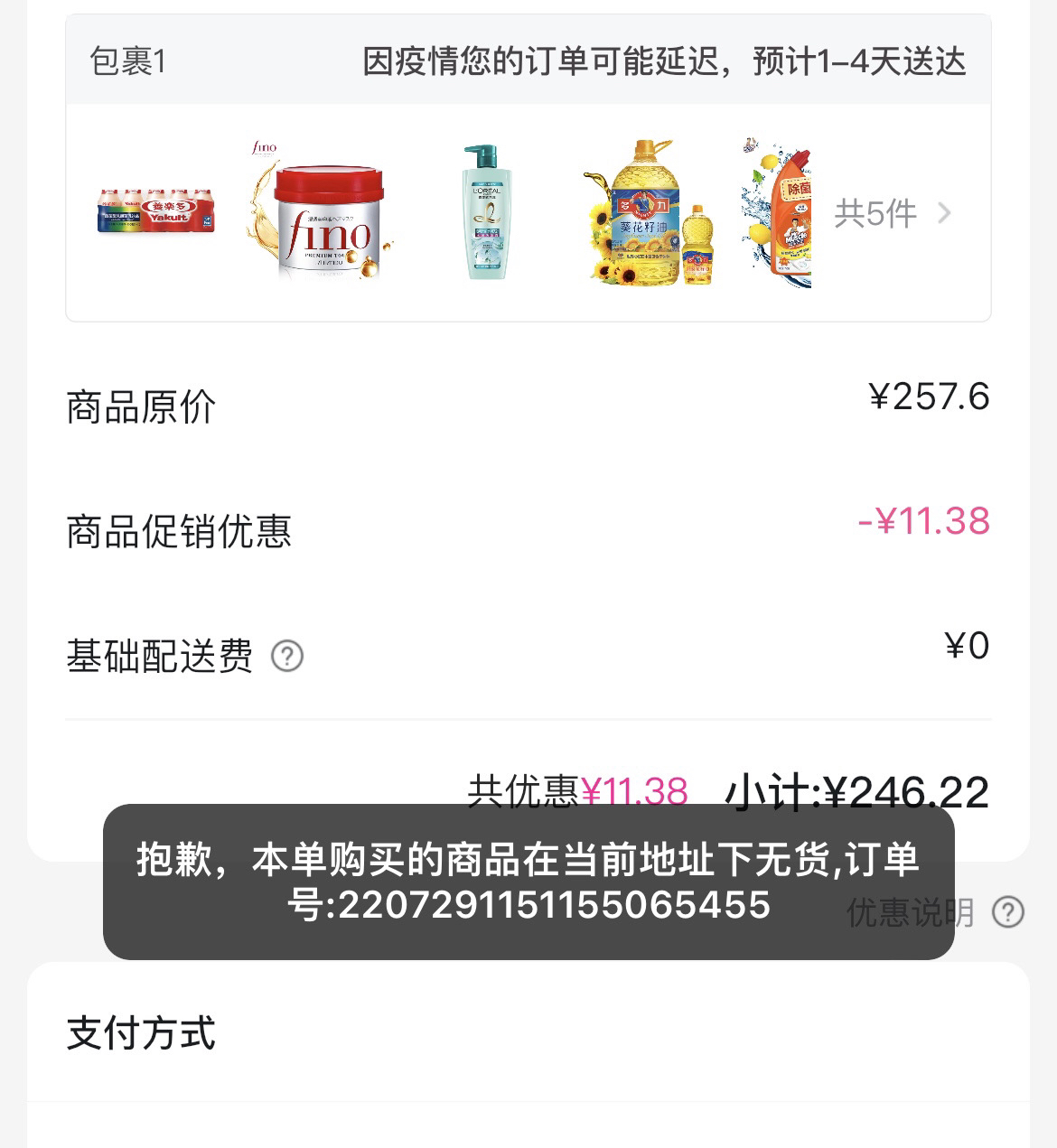Screen dimensions: 1057x1148
Task: Open the 基础配送费 help icon
Action: click(287, 656)
